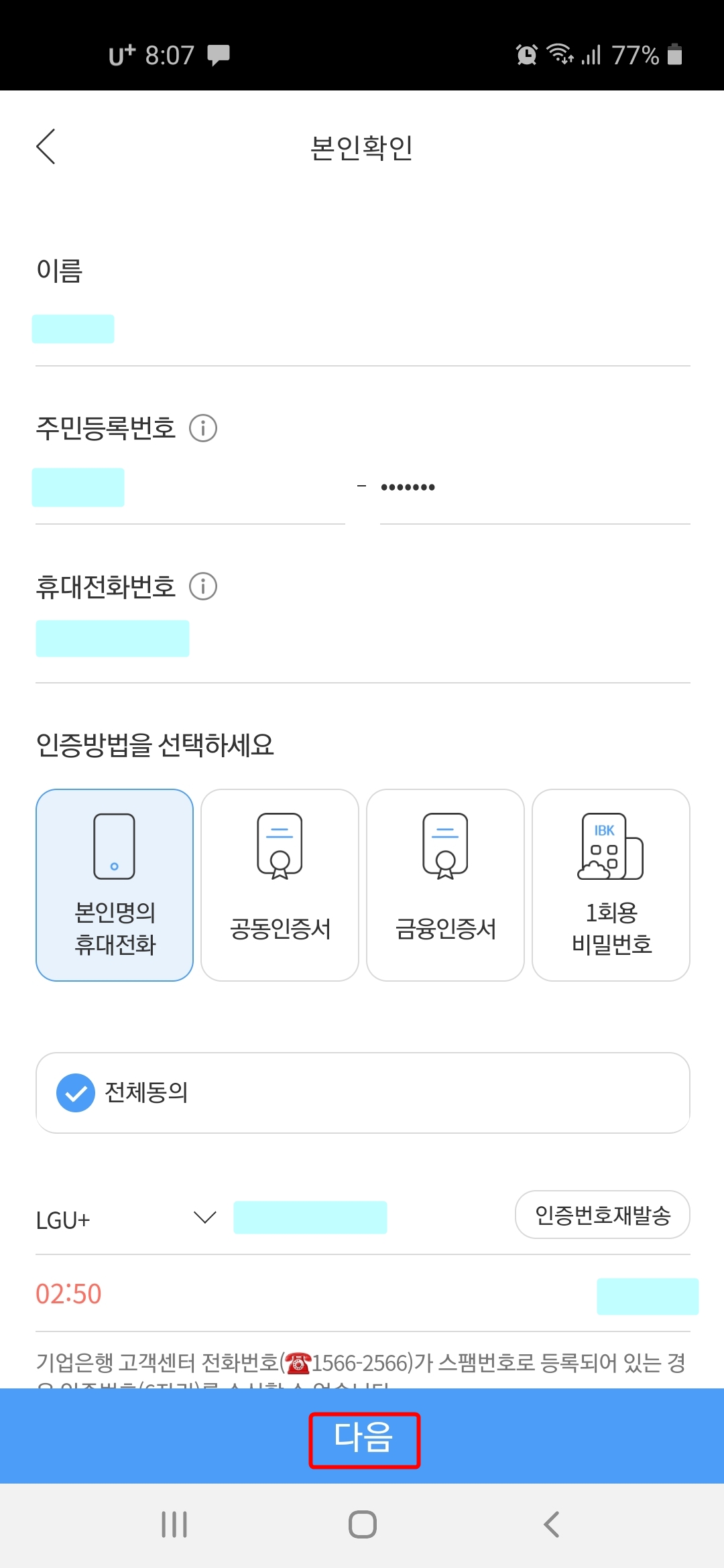
Task: Tap 인증번호재발송 to resend the code
Action: pos(601,1214)
